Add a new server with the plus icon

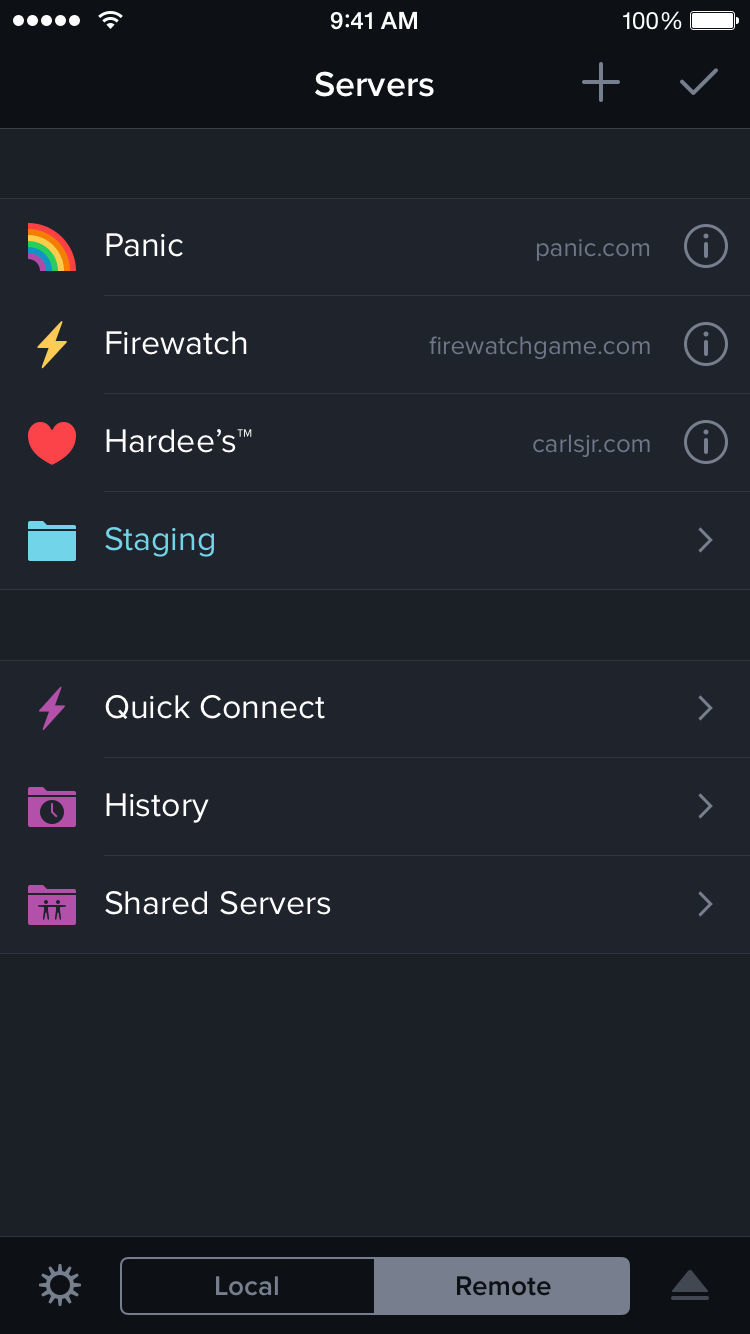tap(601, 83)
